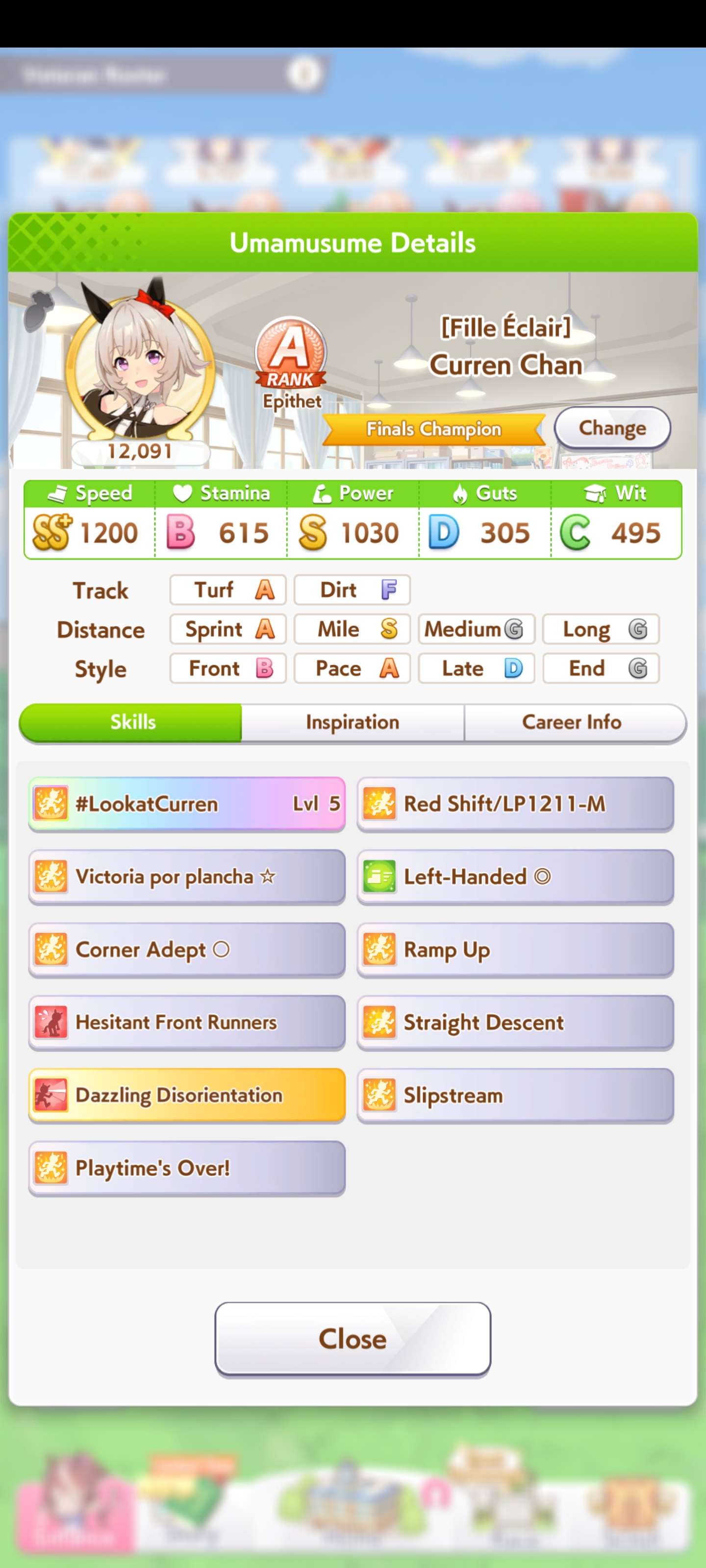This screenshot has height=1568, width=706.
Task: Open the Red Shift/LP1211-M skill
Action: click(x=515, y=804)
